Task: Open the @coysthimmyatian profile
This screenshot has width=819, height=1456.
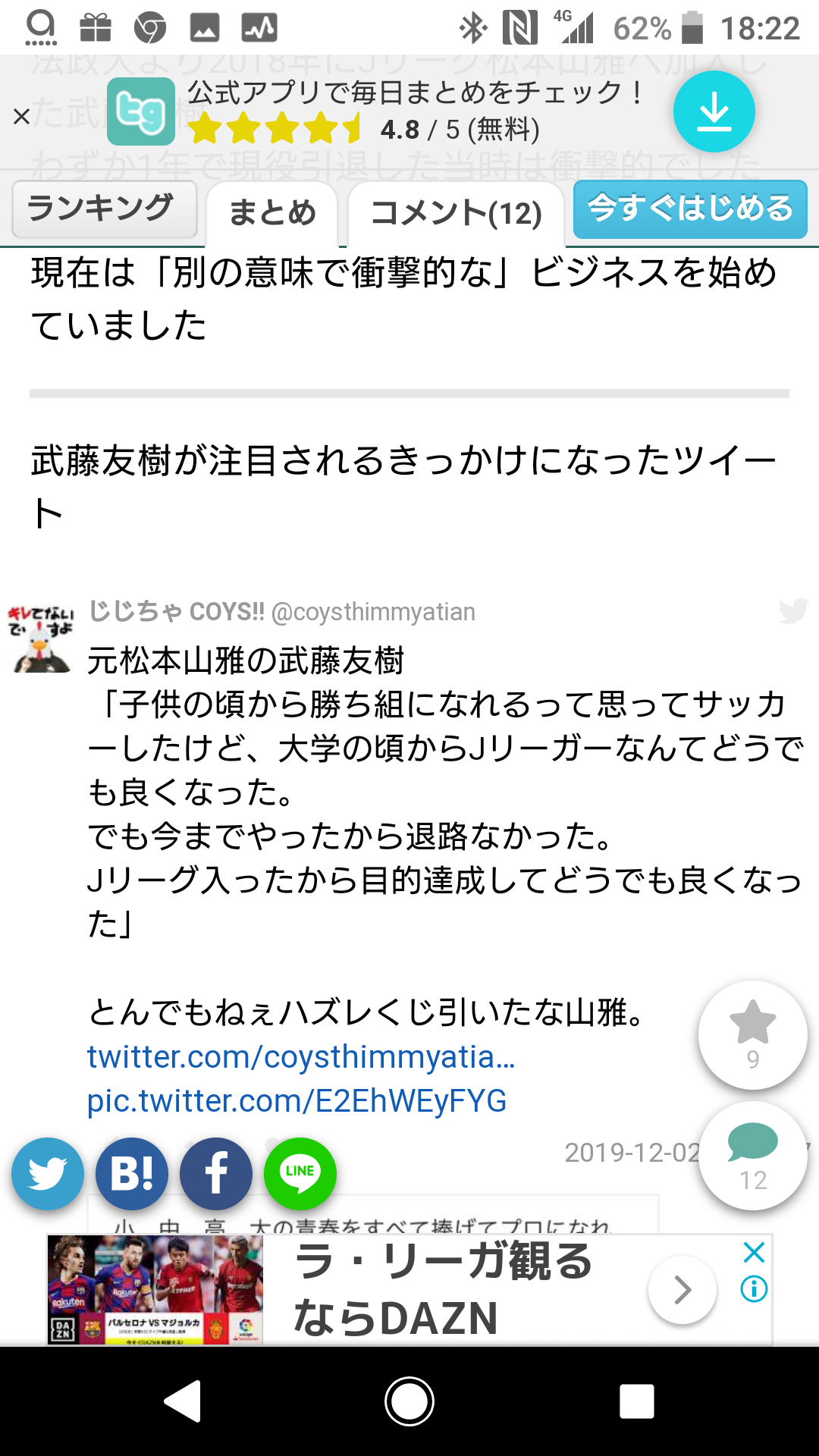Action: [x=373, y=611]
